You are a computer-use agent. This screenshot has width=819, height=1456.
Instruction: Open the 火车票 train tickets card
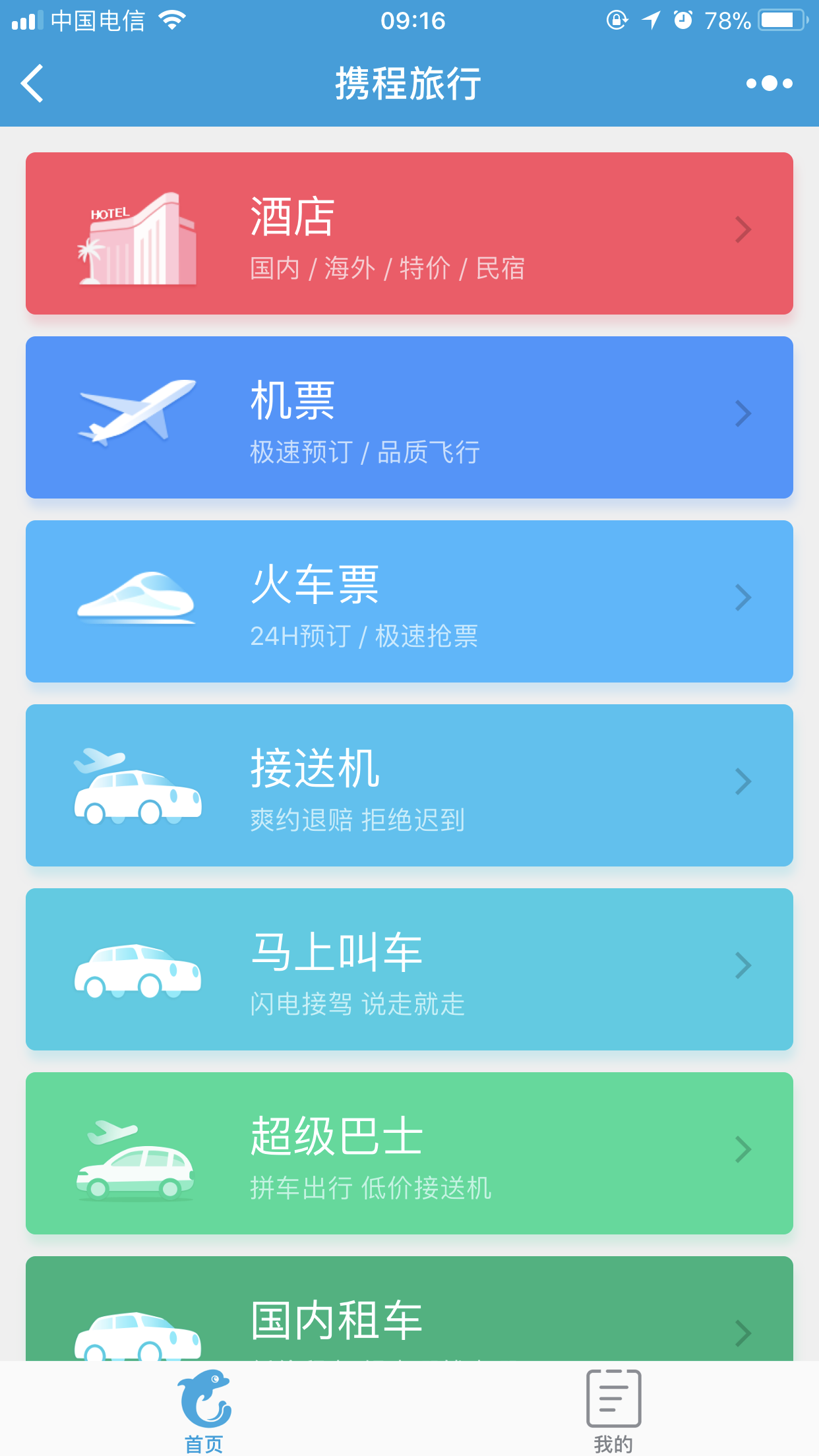click(409, 601)
